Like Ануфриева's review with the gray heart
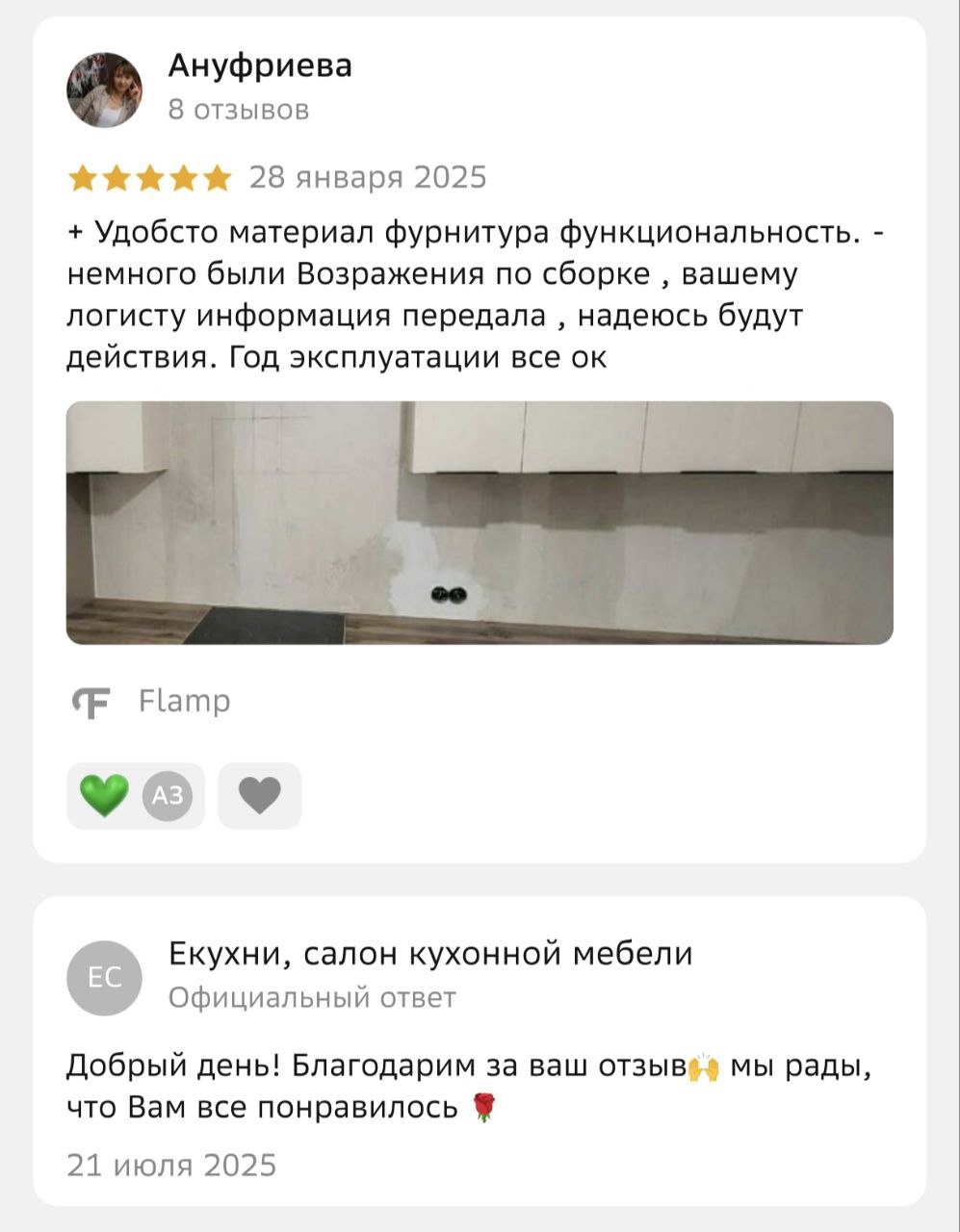The height and width of the screenshot is (1232, 960). [259, 796]
